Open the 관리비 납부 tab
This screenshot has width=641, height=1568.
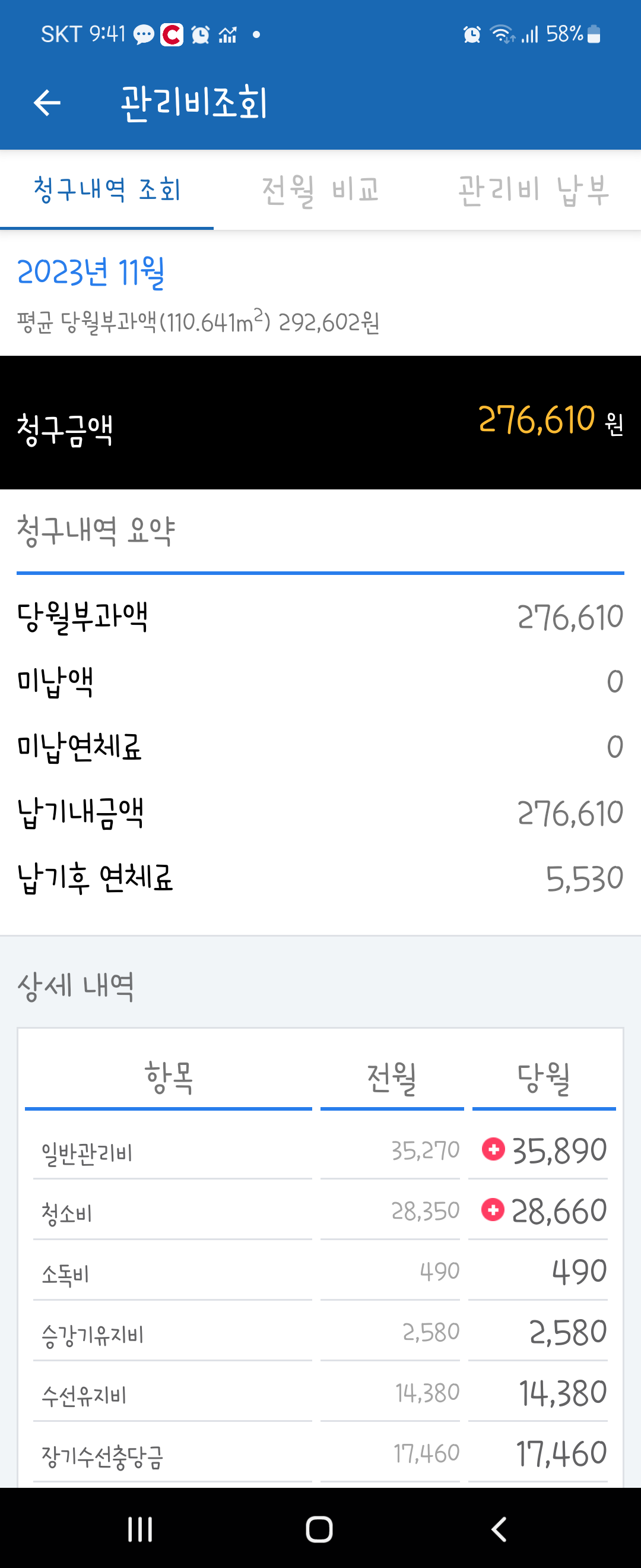534,190
